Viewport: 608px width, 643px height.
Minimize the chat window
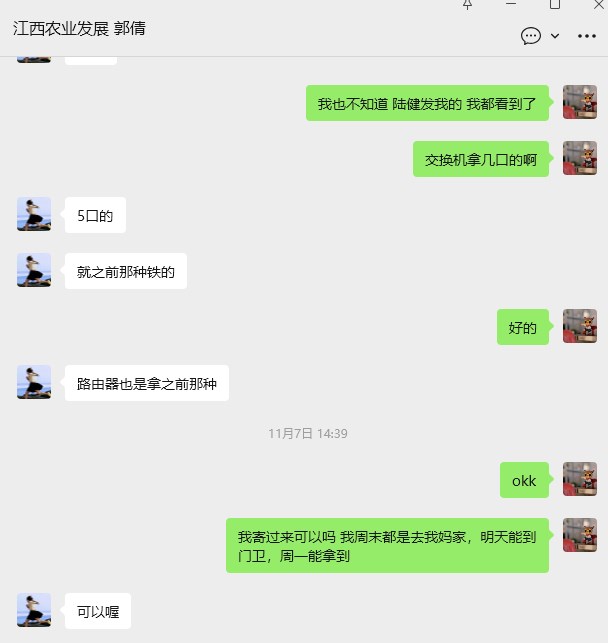[510, 4]
